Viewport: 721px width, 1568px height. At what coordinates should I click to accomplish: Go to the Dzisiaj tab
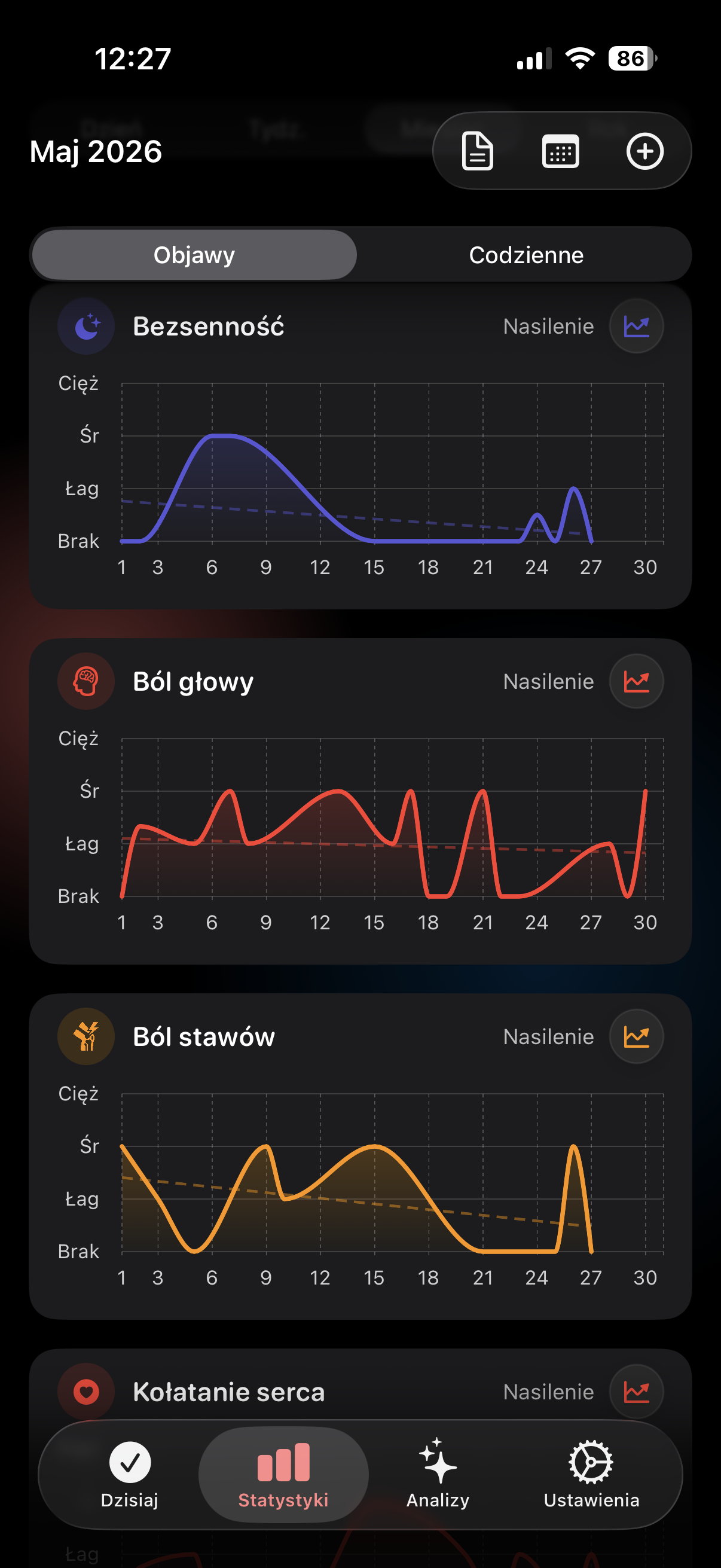pyautogui.click(x=130, y=1475)
